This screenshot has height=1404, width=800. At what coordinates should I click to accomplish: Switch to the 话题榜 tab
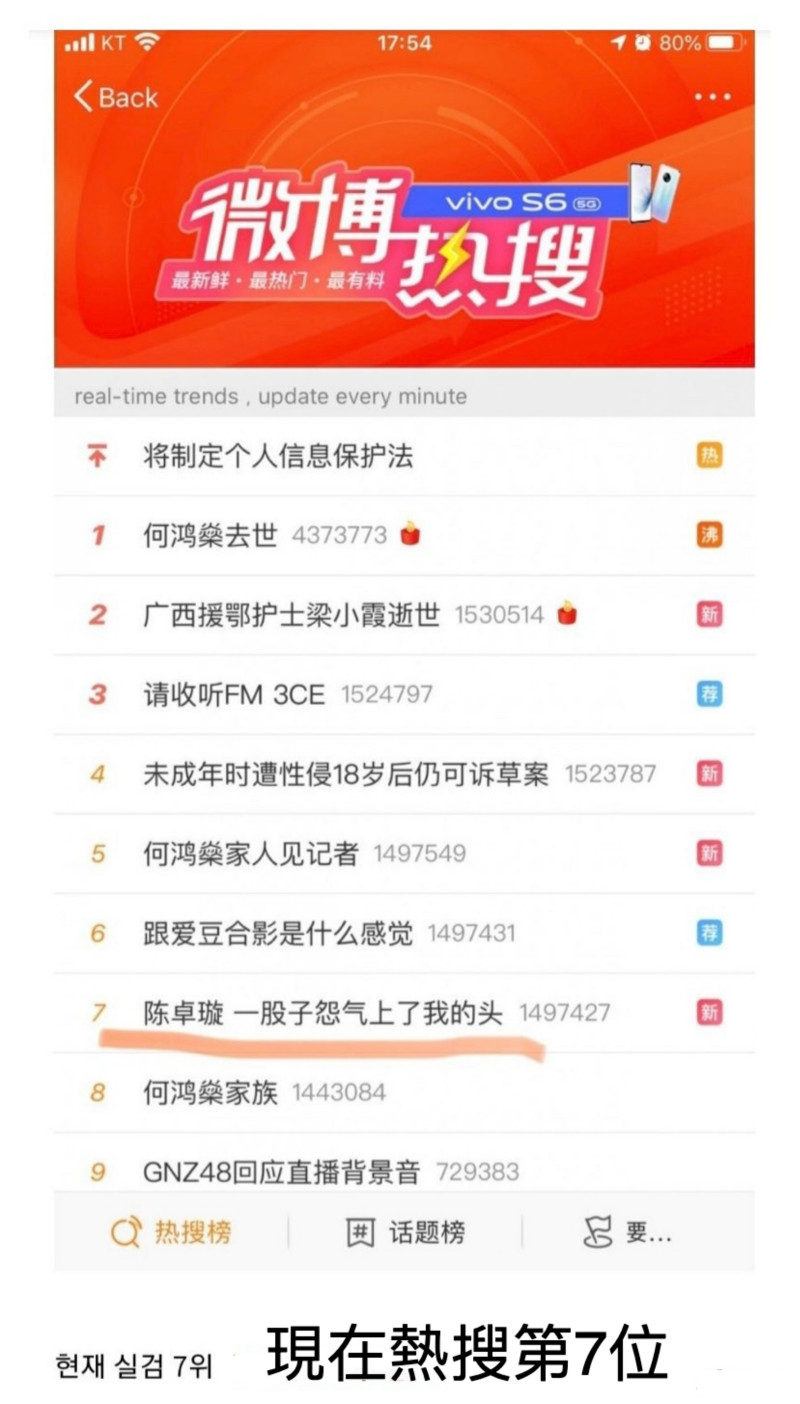pyautogui.click(x=405, y=1232)
